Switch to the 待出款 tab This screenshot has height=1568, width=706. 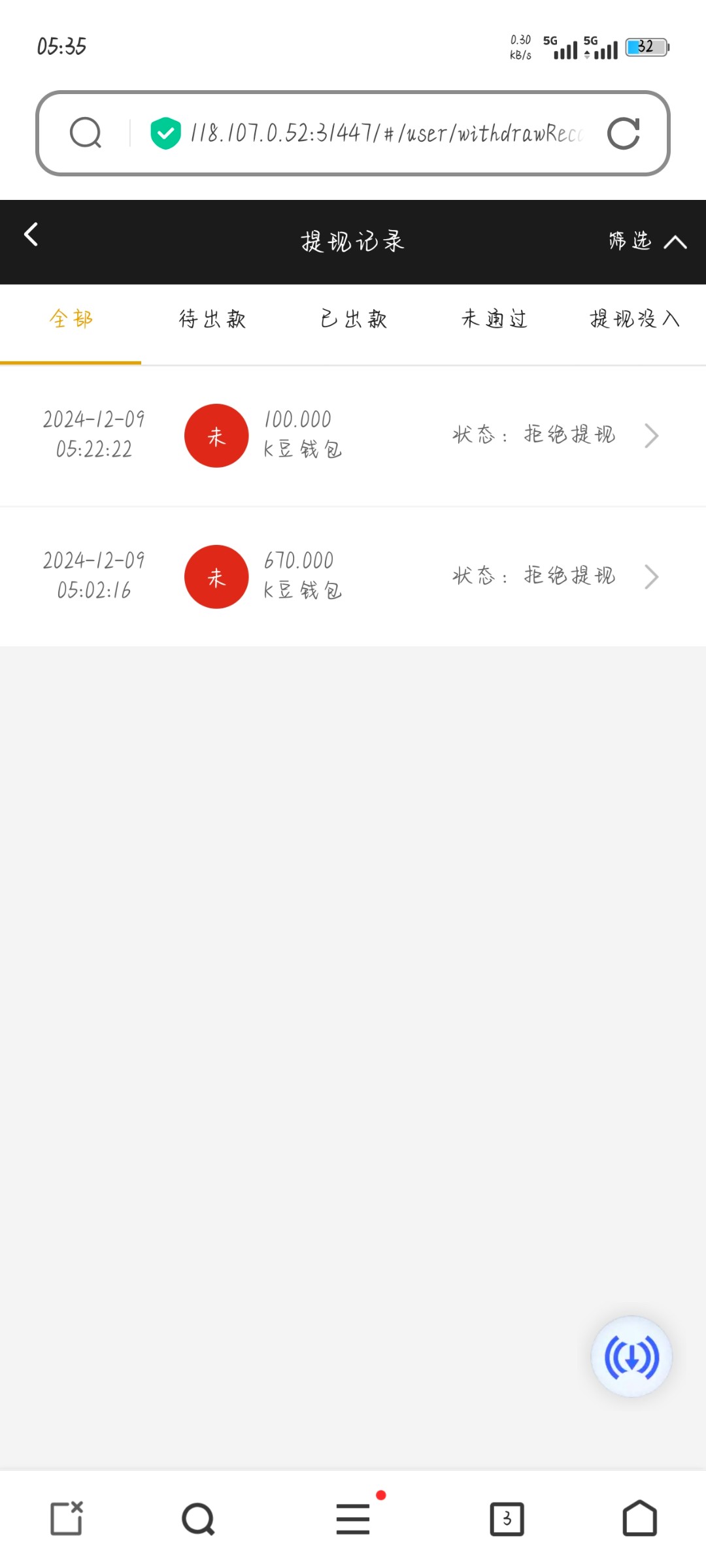tap(212, 319)
